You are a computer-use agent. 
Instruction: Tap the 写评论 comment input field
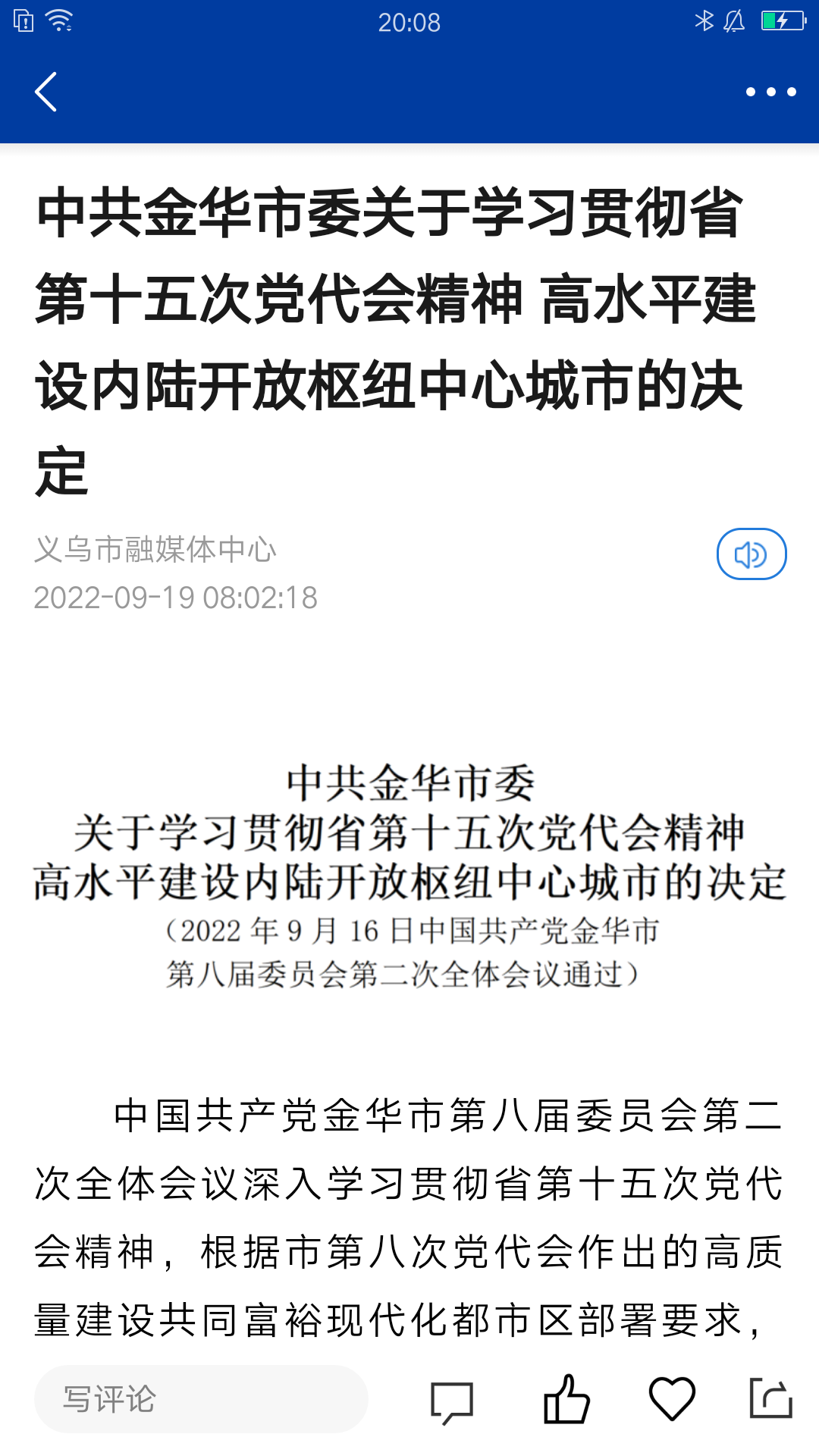[201, 1399]
